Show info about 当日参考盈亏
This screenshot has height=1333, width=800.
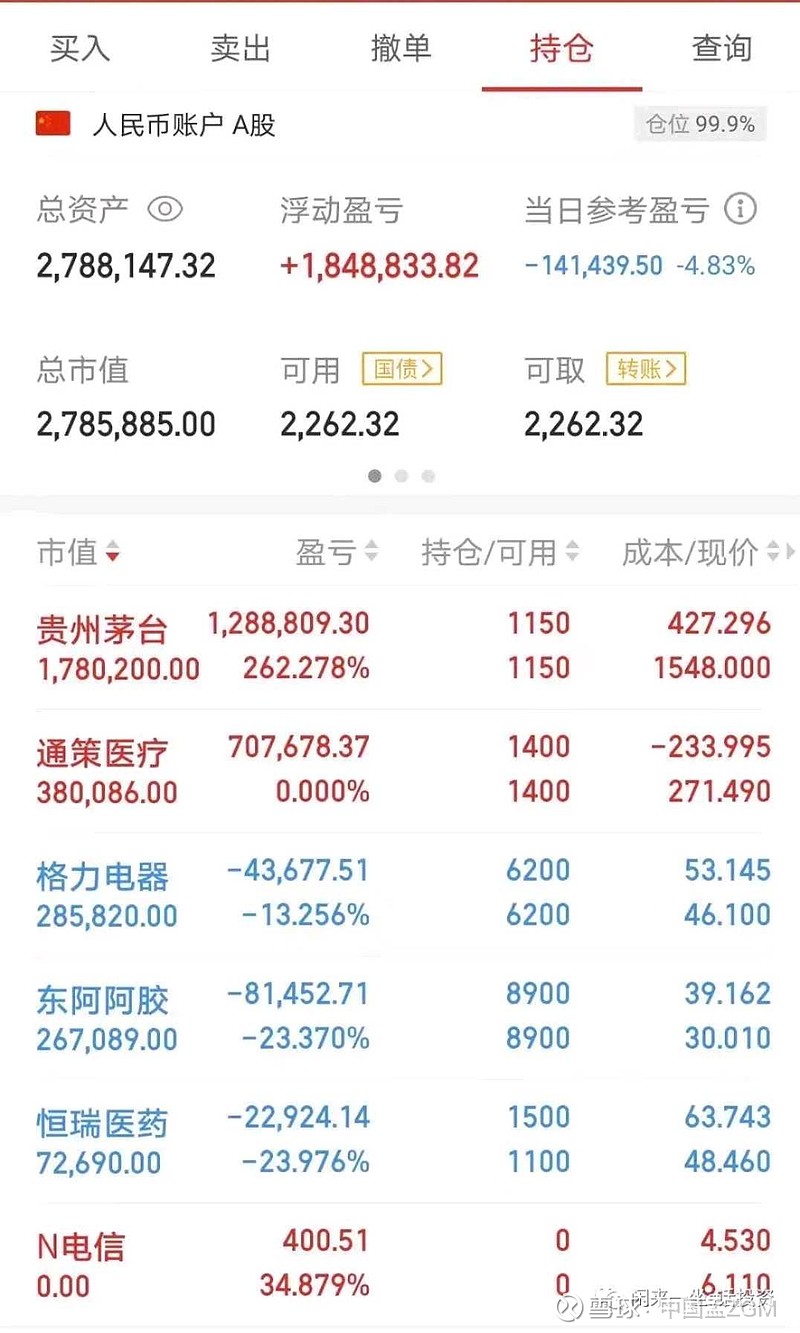click(x=740, y=210)
